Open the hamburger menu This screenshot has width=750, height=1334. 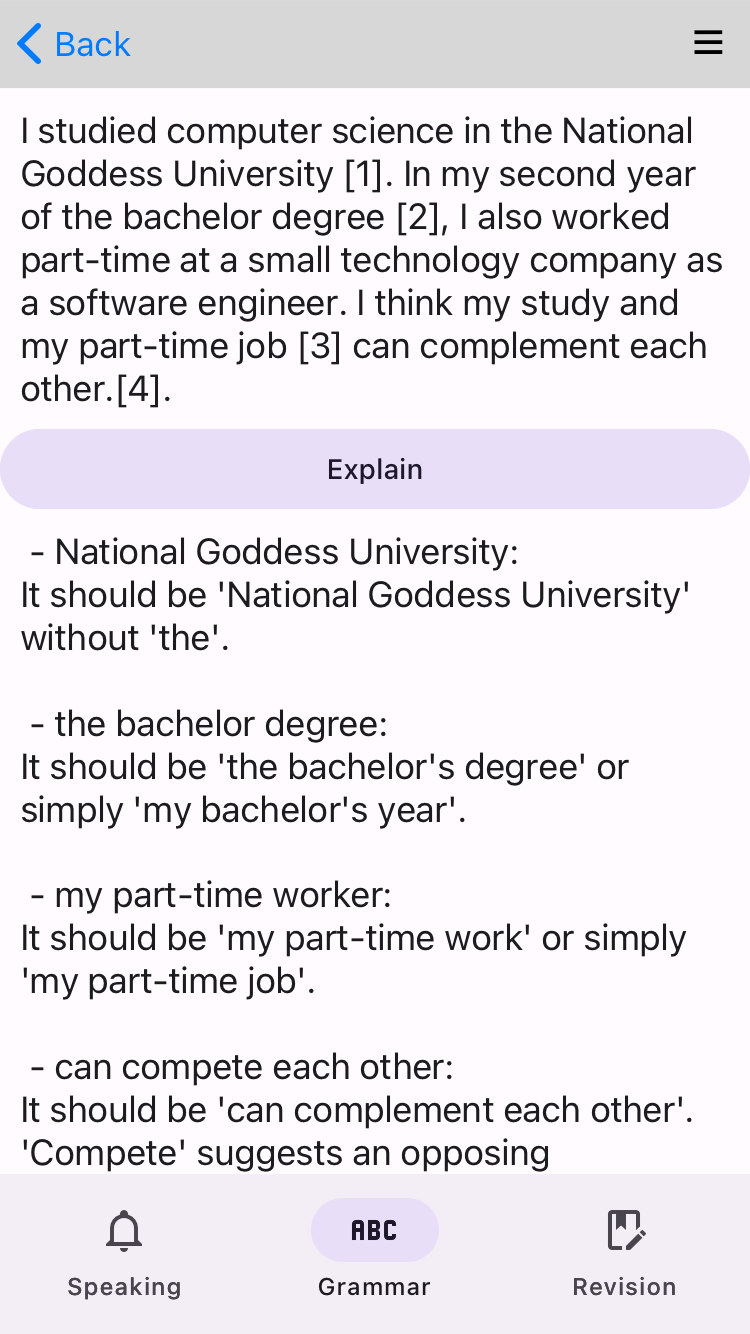click(708, 43)
